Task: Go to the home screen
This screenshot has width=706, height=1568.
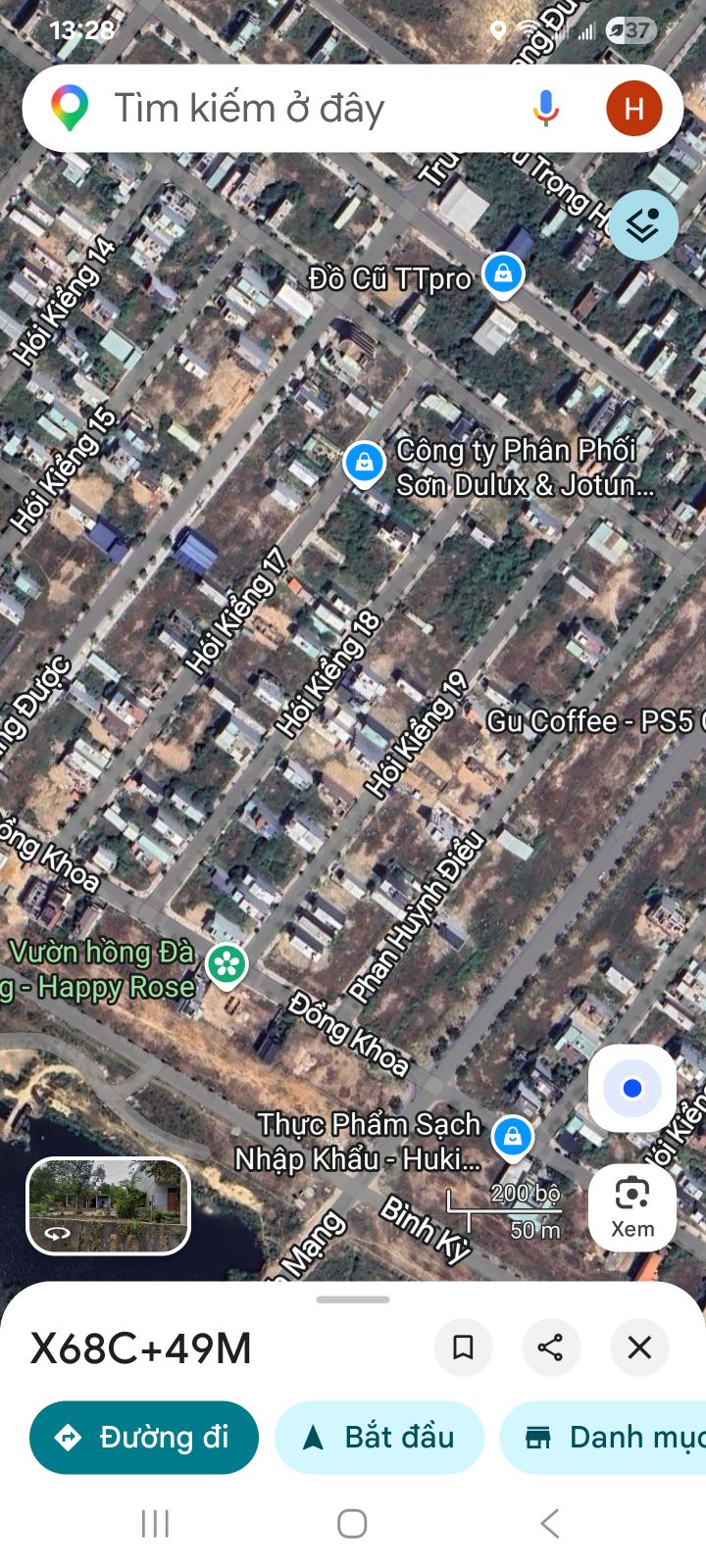Action: pyautogui.click(x=352, y=1524)
